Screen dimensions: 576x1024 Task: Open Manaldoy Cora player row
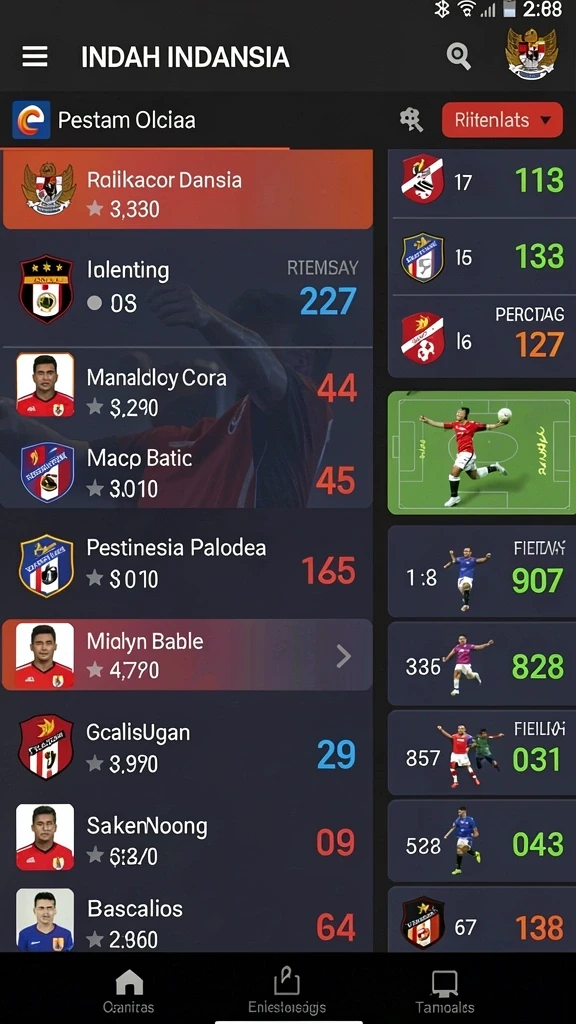click(188, 387)
